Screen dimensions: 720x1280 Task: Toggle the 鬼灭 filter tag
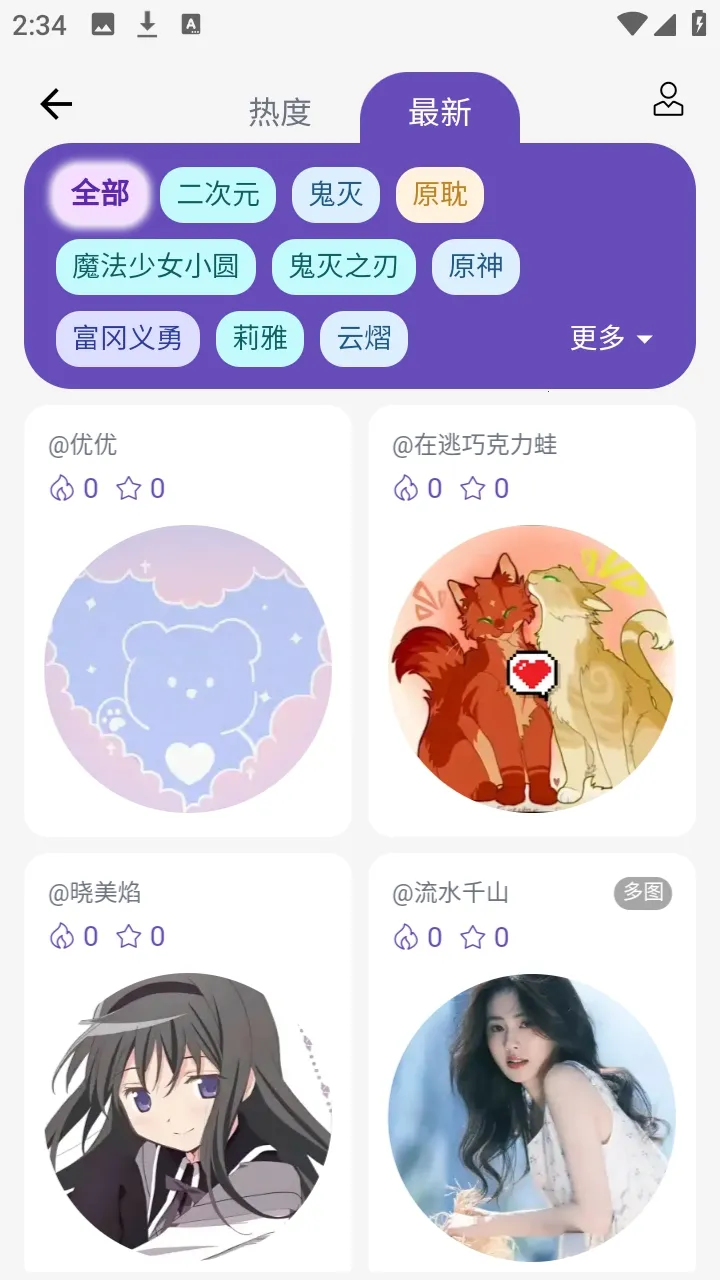point(336,194)
